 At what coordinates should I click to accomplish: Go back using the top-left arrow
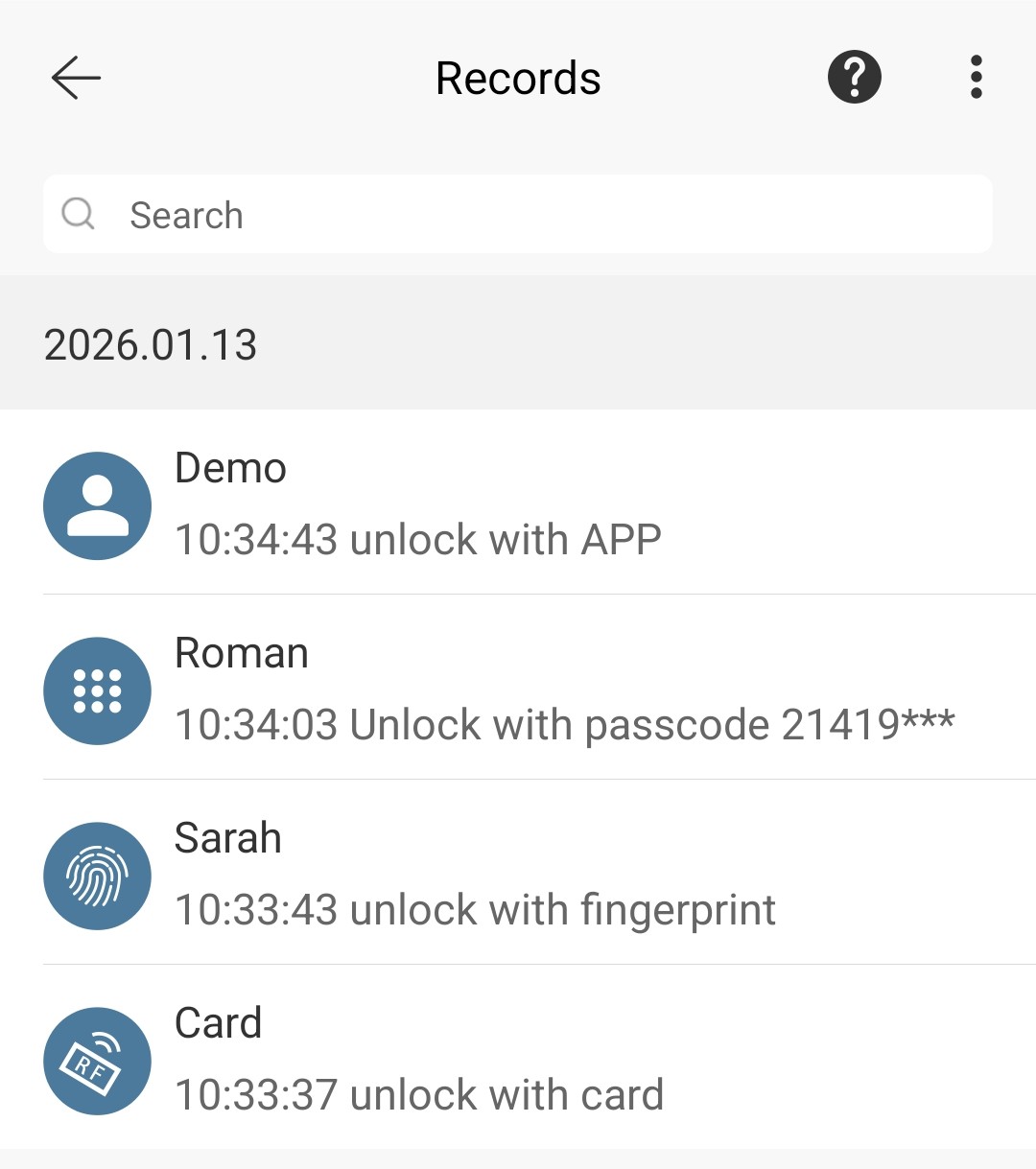[76, 78]
